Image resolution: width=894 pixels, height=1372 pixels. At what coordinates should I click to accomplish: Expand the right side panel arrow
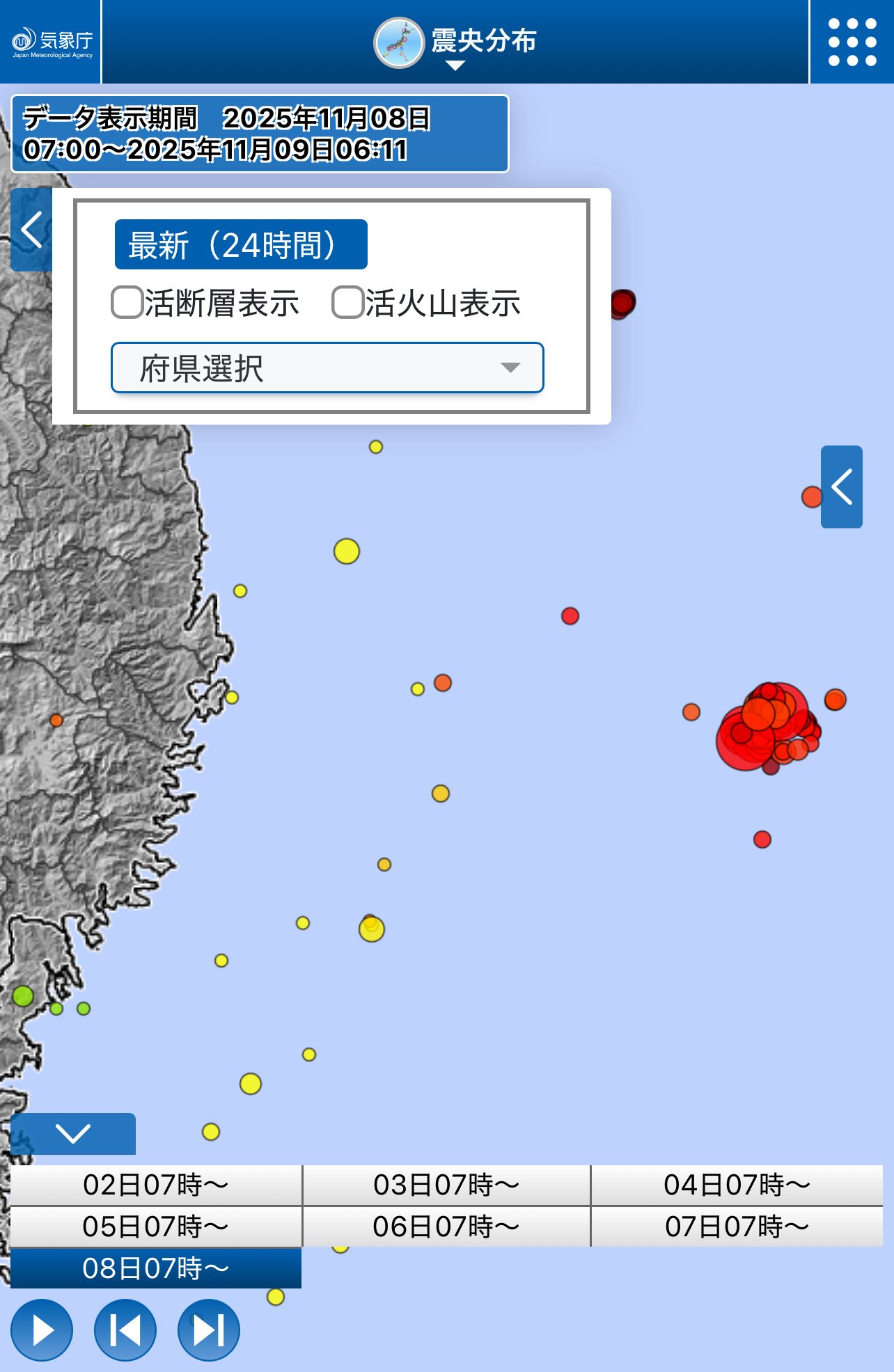coord(841,487)
